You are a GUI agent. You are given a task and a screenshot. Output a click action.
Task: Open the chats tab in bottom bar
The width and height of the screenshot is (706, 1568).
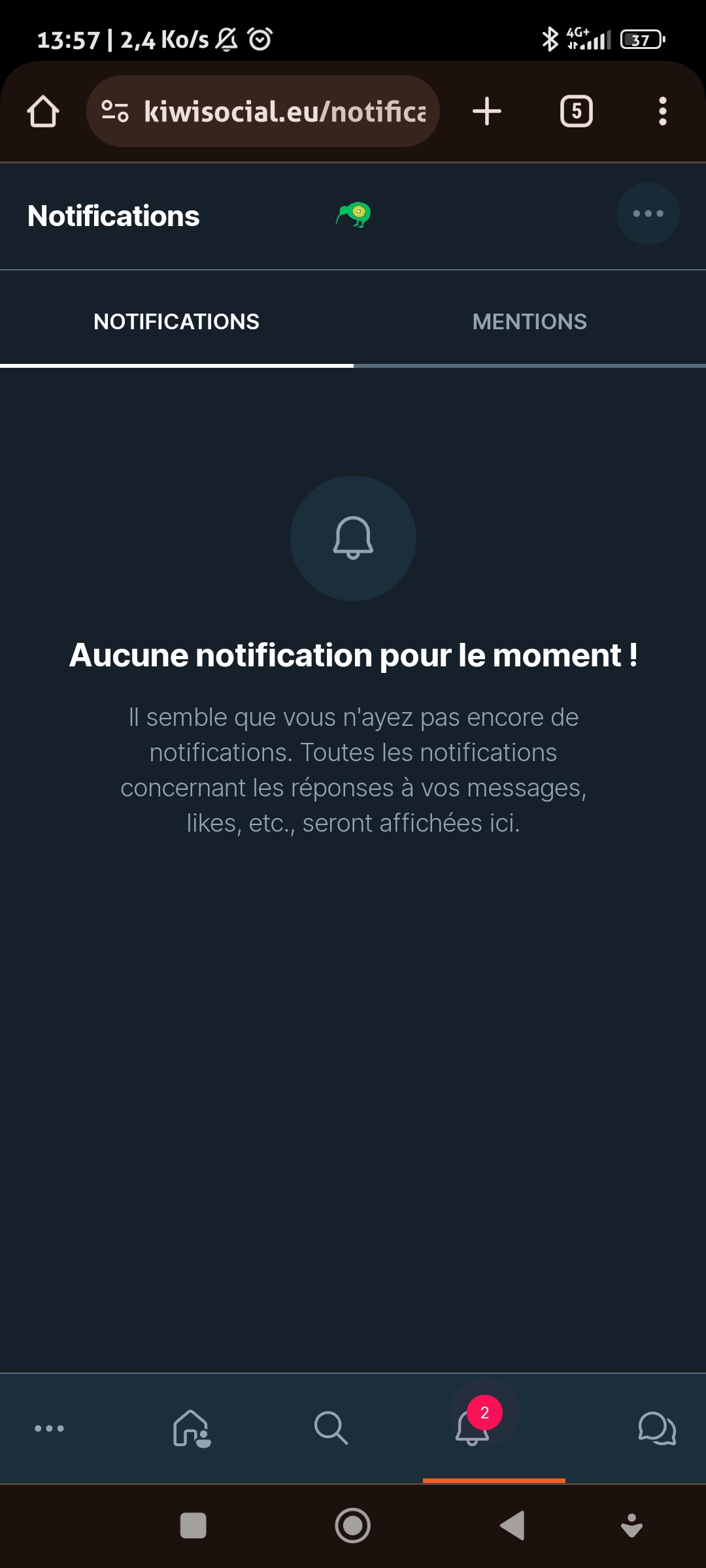pyautogui.click(x=657, y=1428)
